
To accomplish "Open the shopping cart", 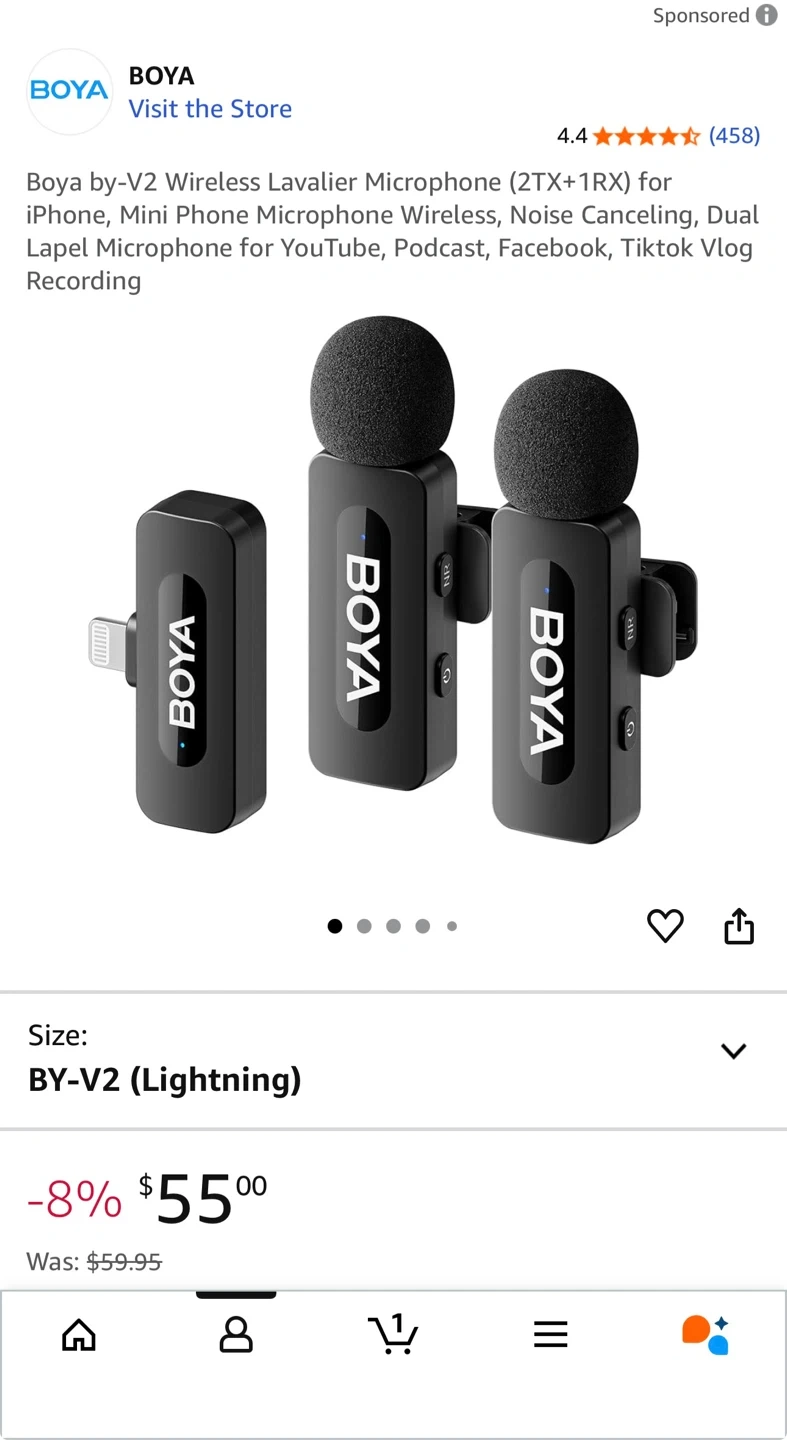I will point(393,1334).
